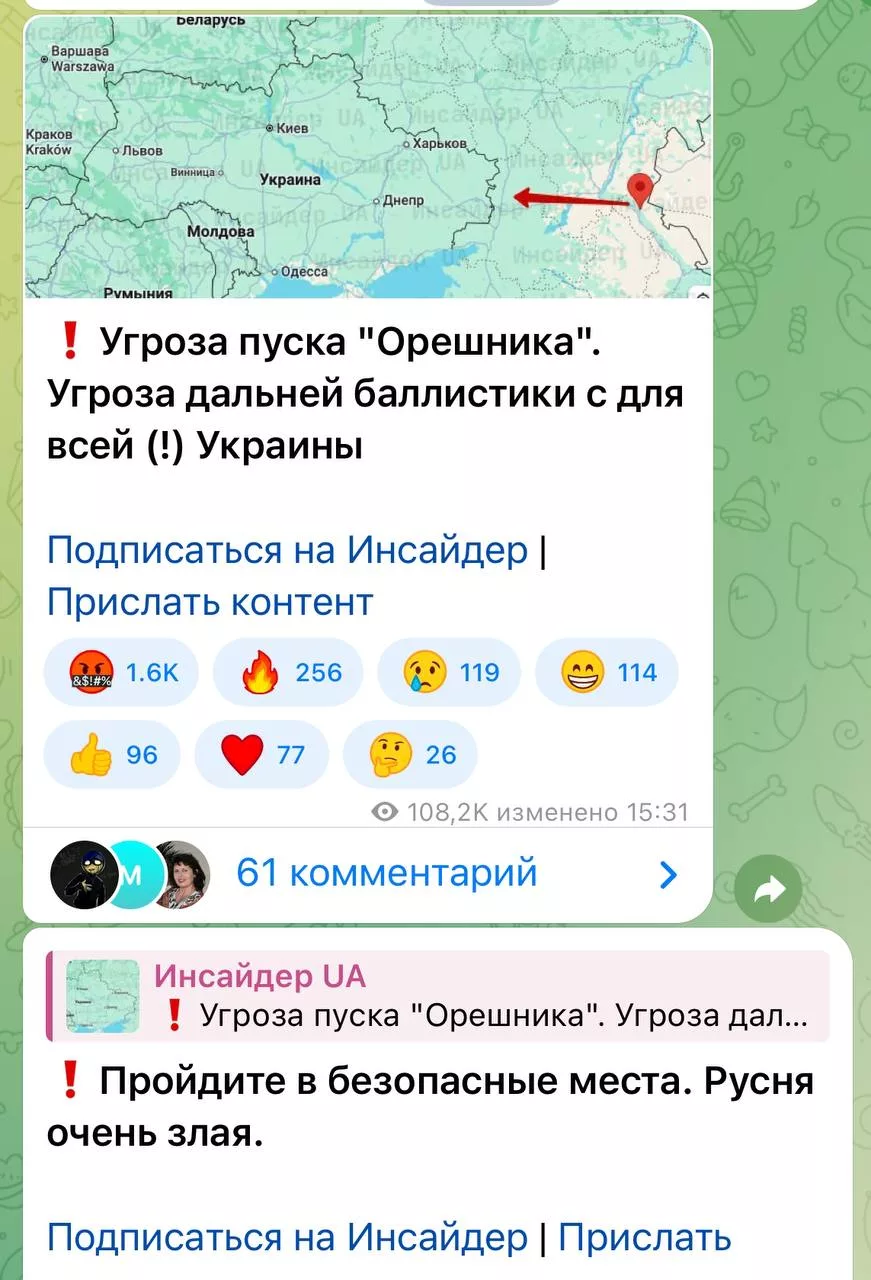Open the first "Подписаться на Инсайдер" link

click(x=287, y=550)
